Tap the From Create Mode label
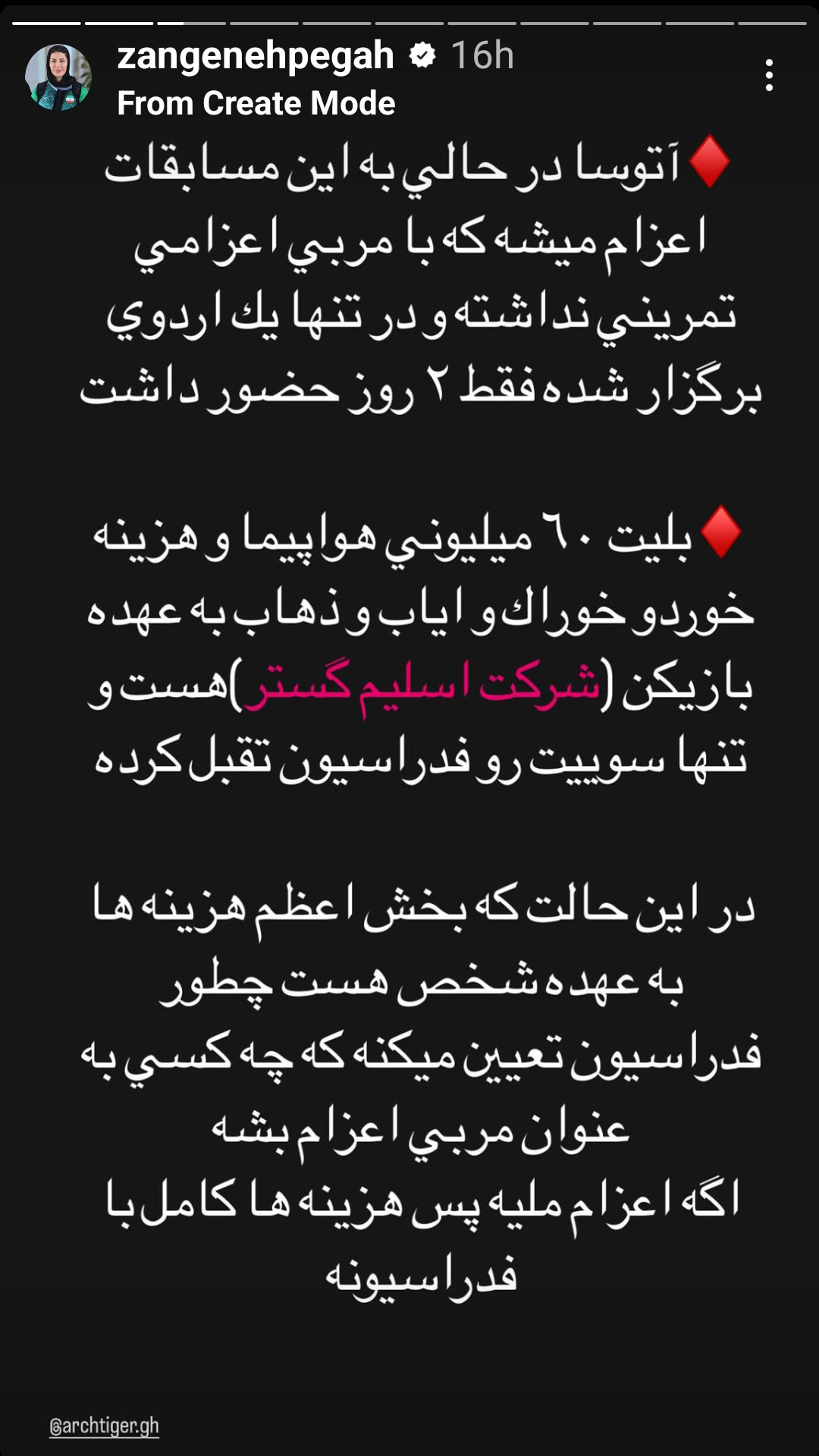This screenshot has width=819, height=1456. pos(256,103)
